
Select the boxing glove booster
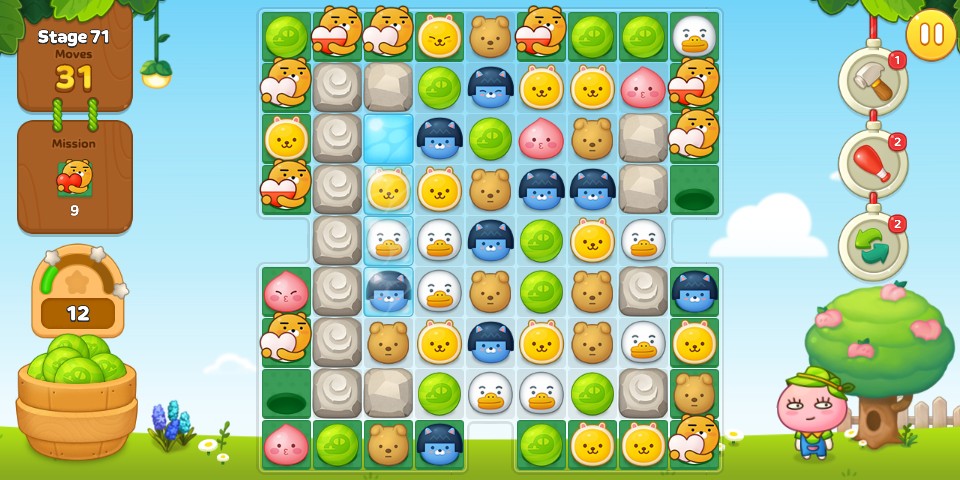click(x=872, y=164)
